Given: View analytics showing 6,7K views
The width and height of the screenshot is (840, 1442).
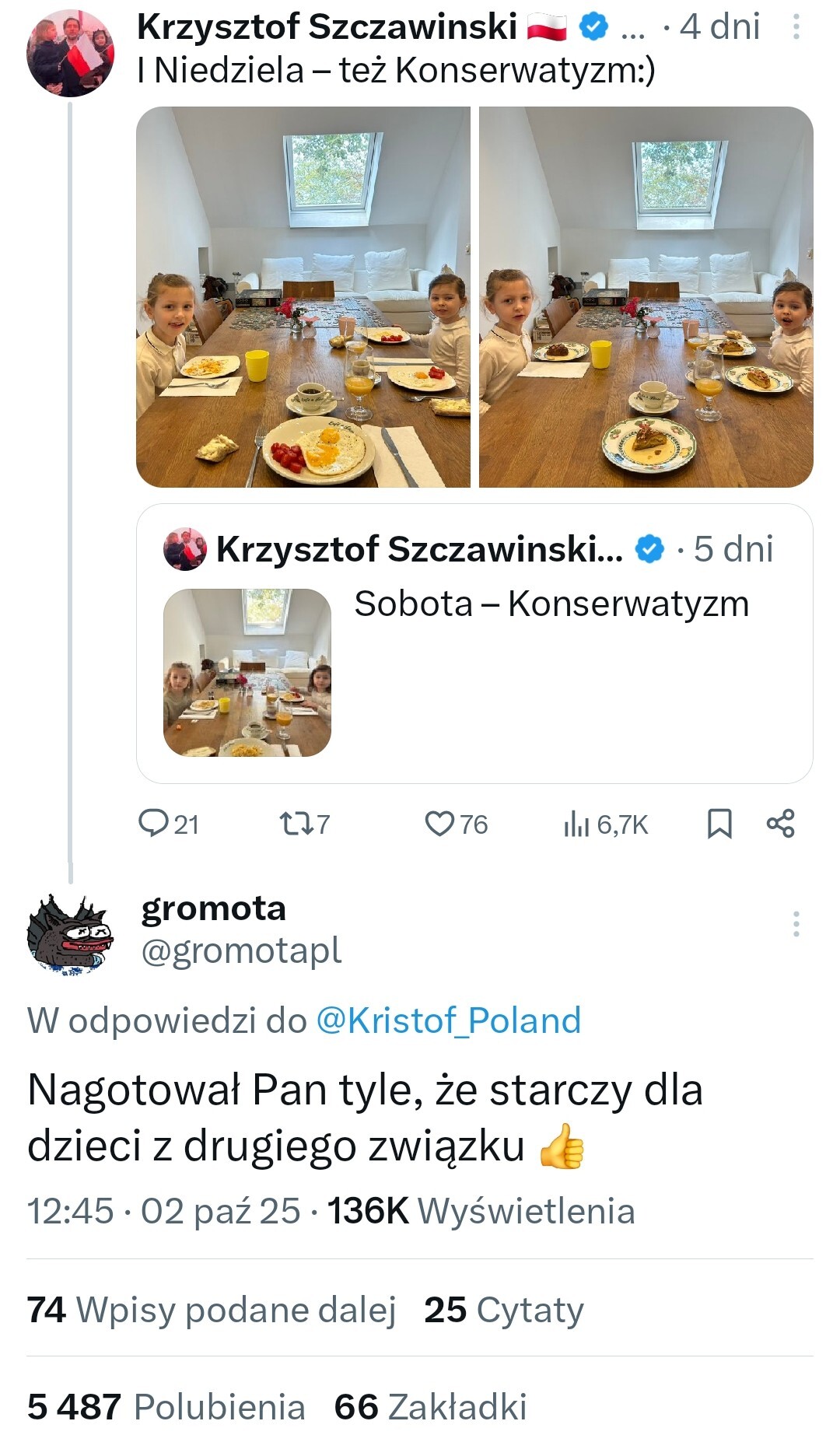Looking at the screenshot, I should click(606, 824).
